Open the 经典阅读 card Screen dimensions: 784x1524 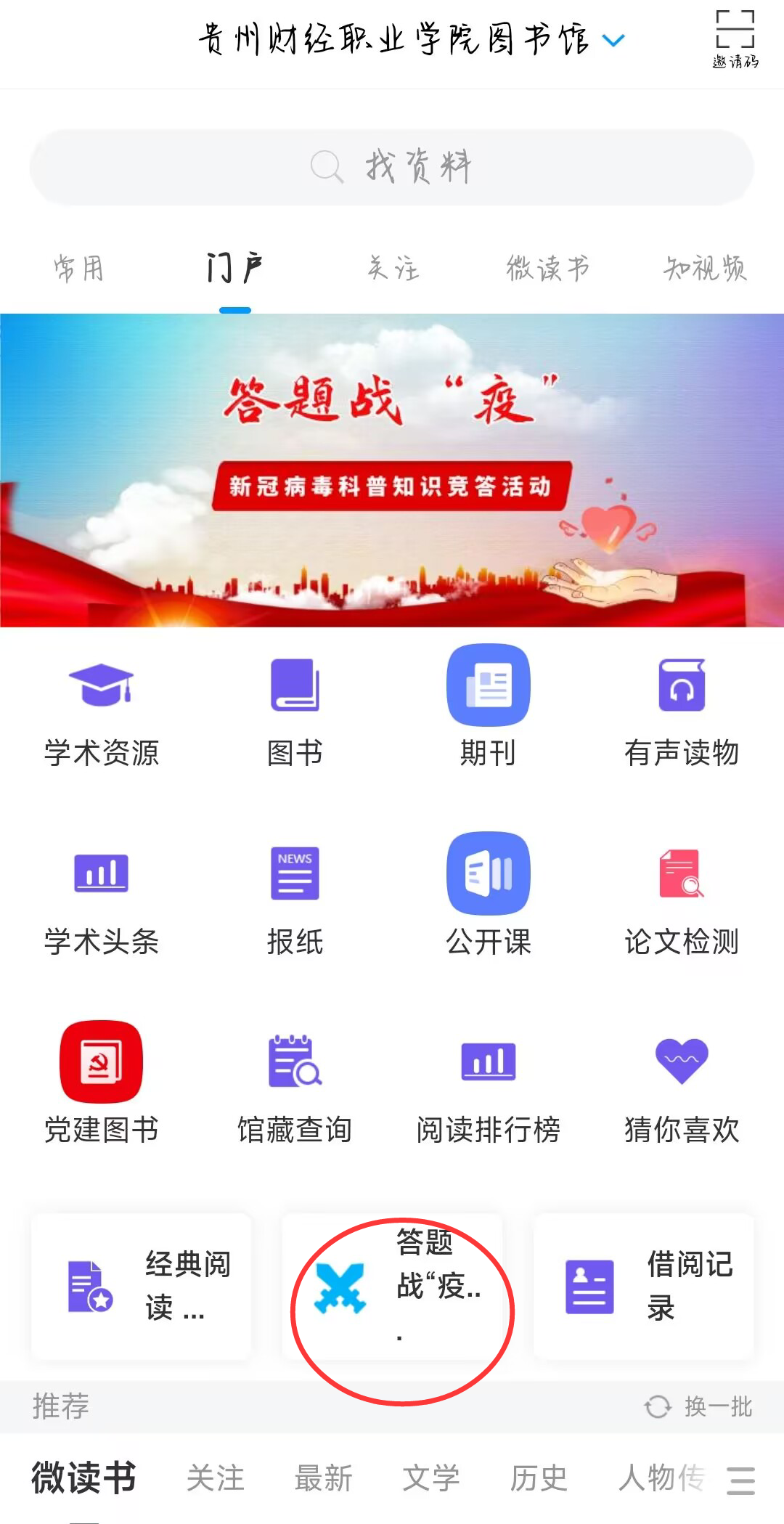click(x=142, y=1287)
